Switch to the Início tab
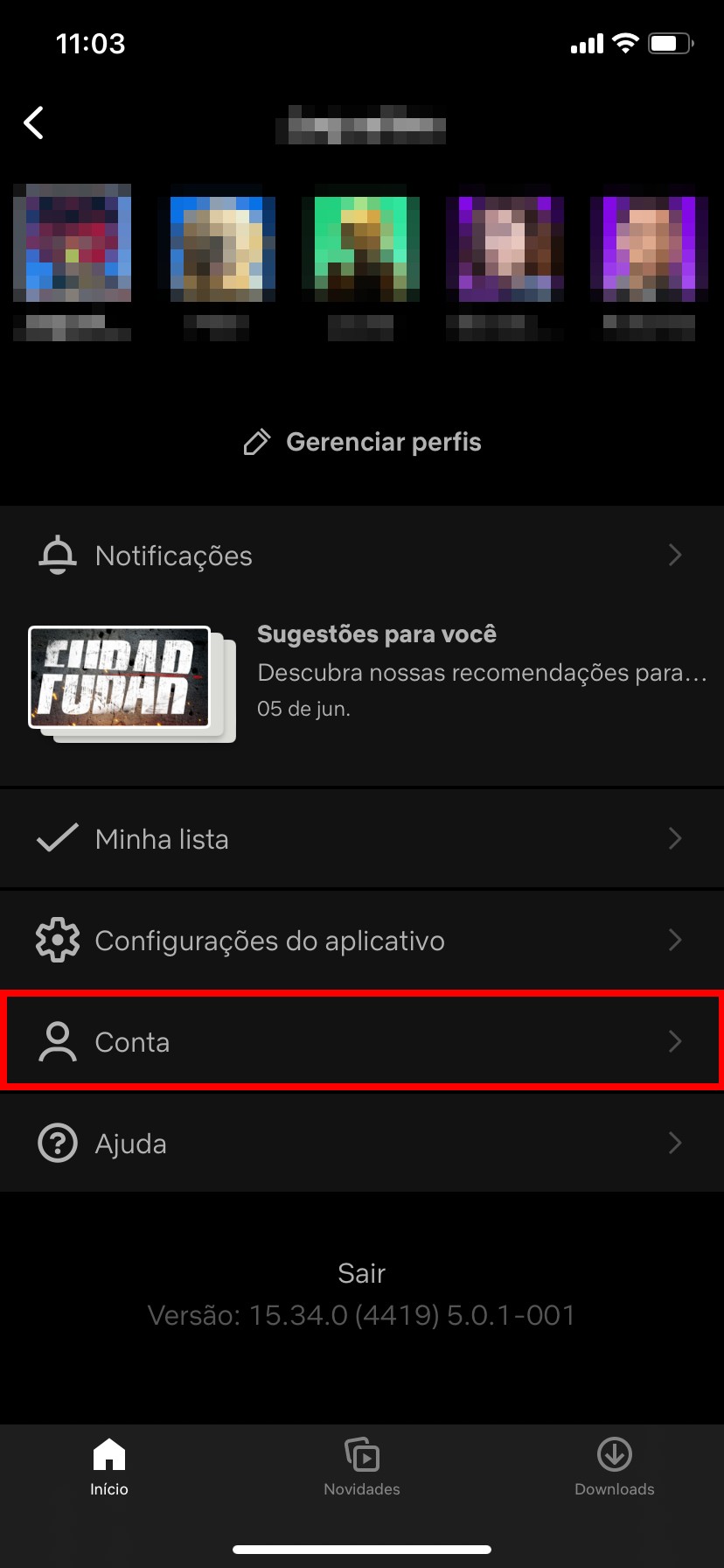Screen dimensions: 724x1568 click(109, 1467)
